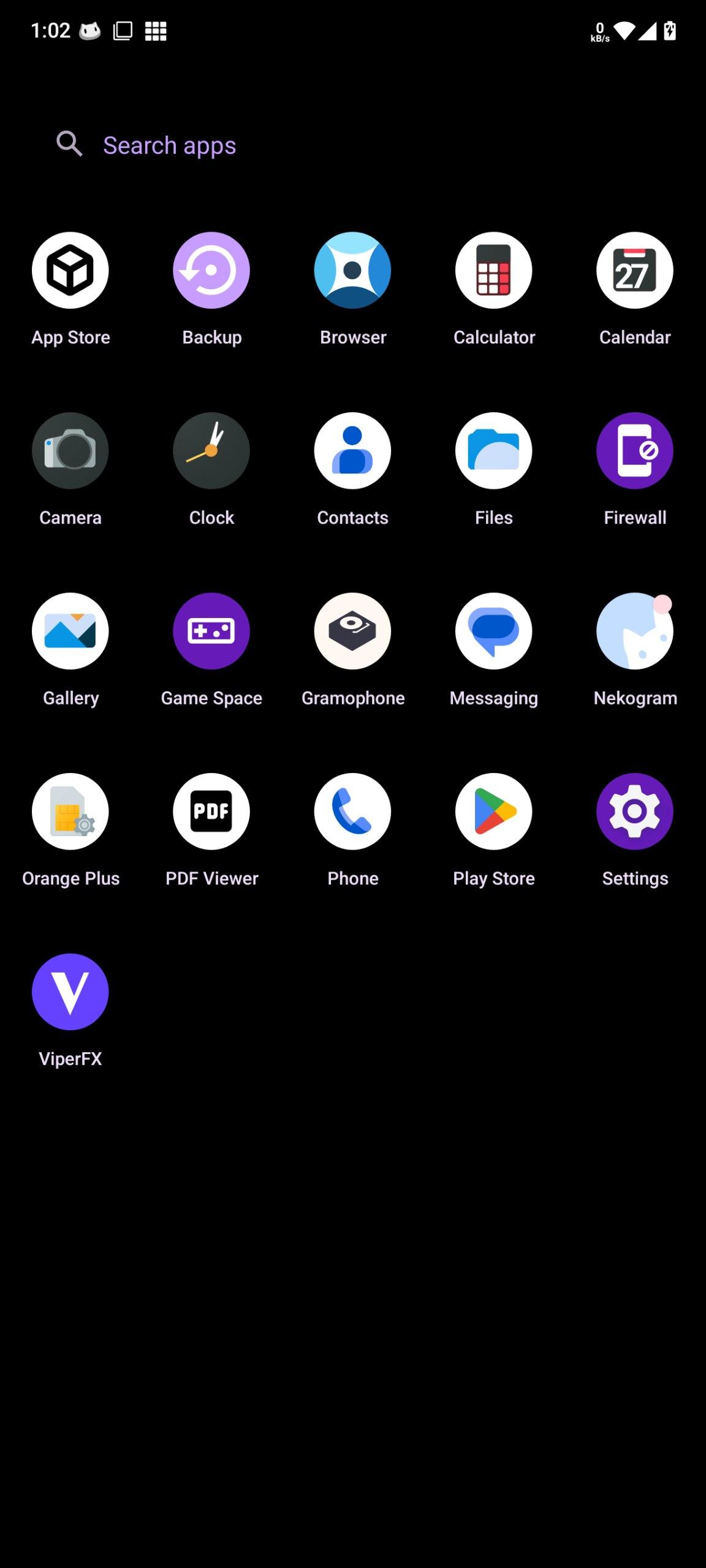Launch the Camera app

click(x=70, y=451)
